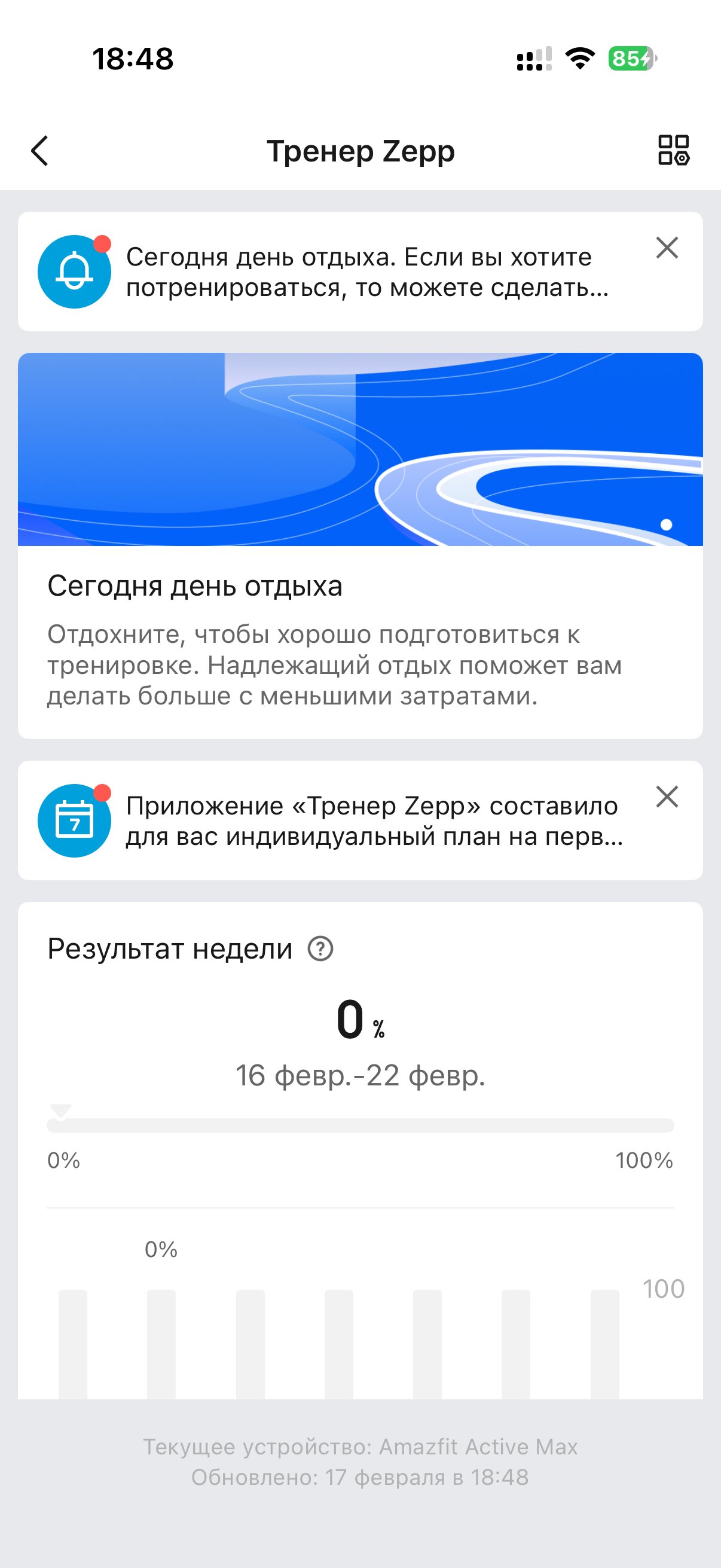
Task: Open the widget settings icon in header
Action: (673, 150)
